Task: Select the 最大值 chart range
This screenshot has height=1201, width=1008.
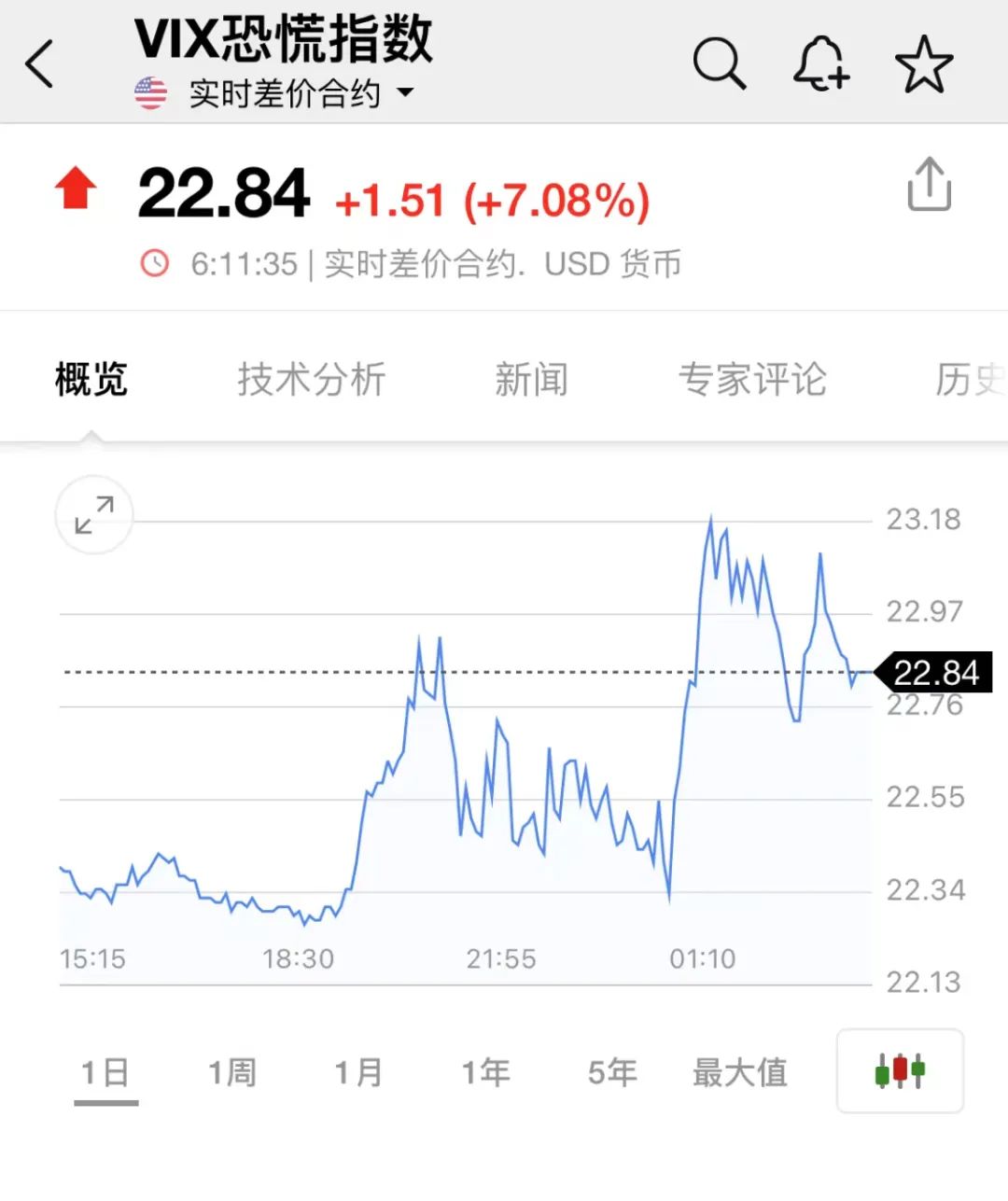Action: [x=739, y=1073]
